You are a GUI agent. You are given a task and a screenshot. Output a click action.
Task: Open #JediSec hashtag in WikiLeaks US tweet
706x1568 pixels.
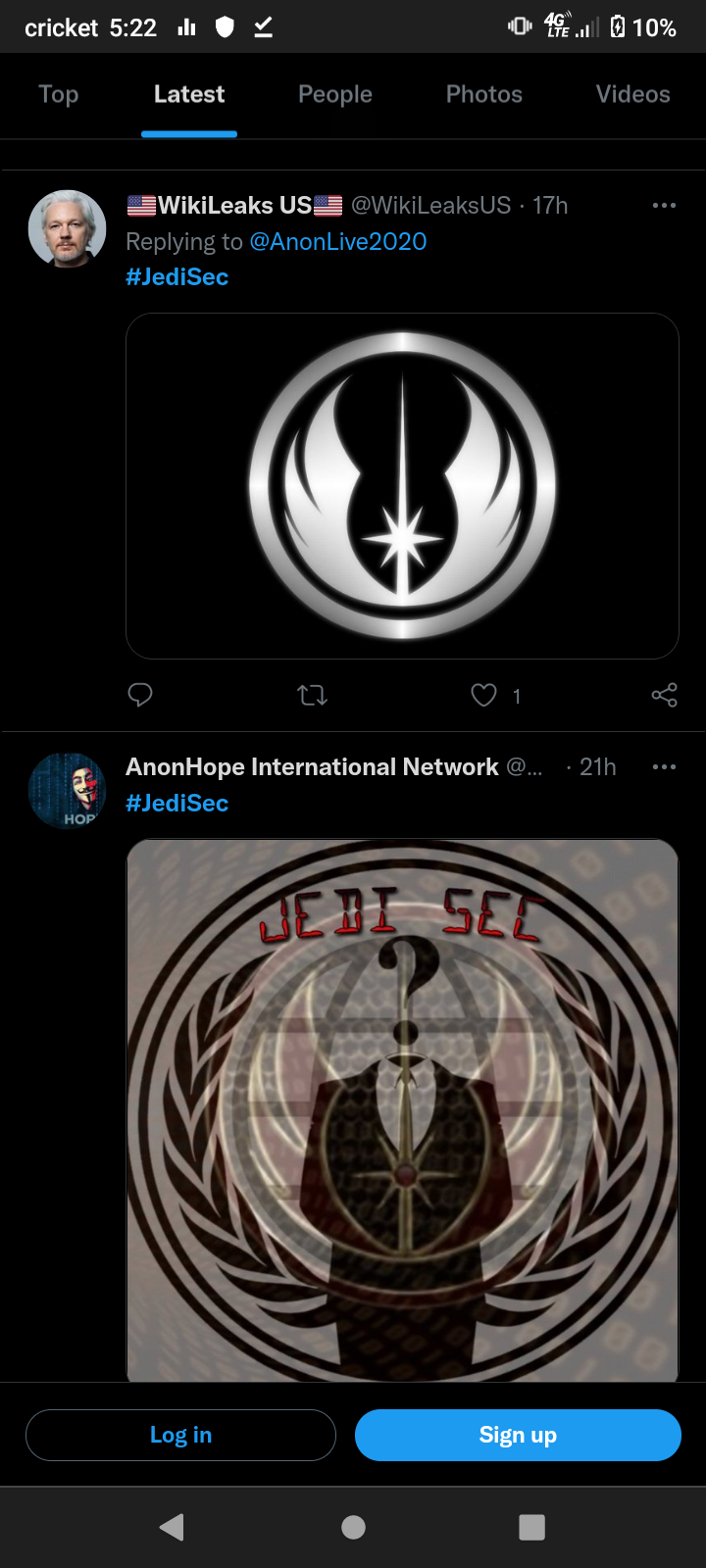(x=177, y=276)
